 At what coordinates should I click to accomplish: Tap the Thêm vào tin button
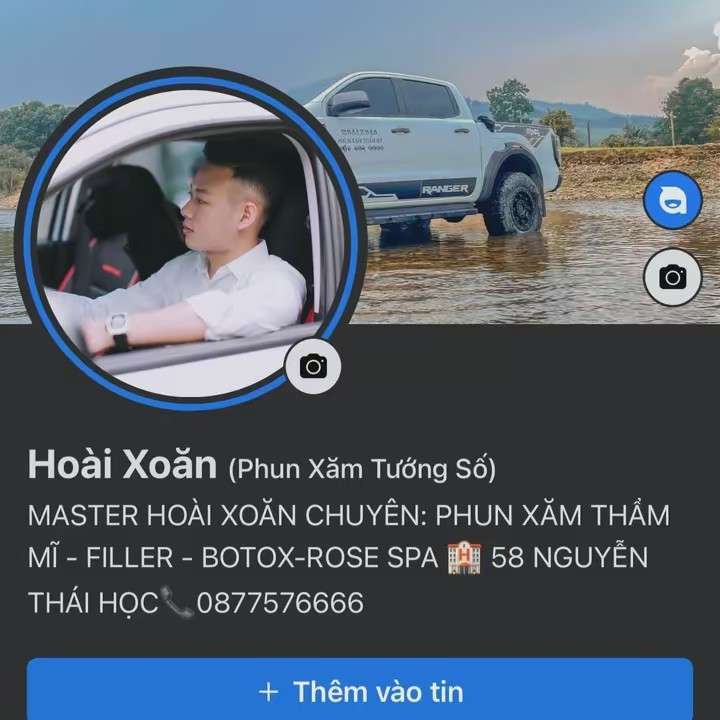tap(360, 691)
